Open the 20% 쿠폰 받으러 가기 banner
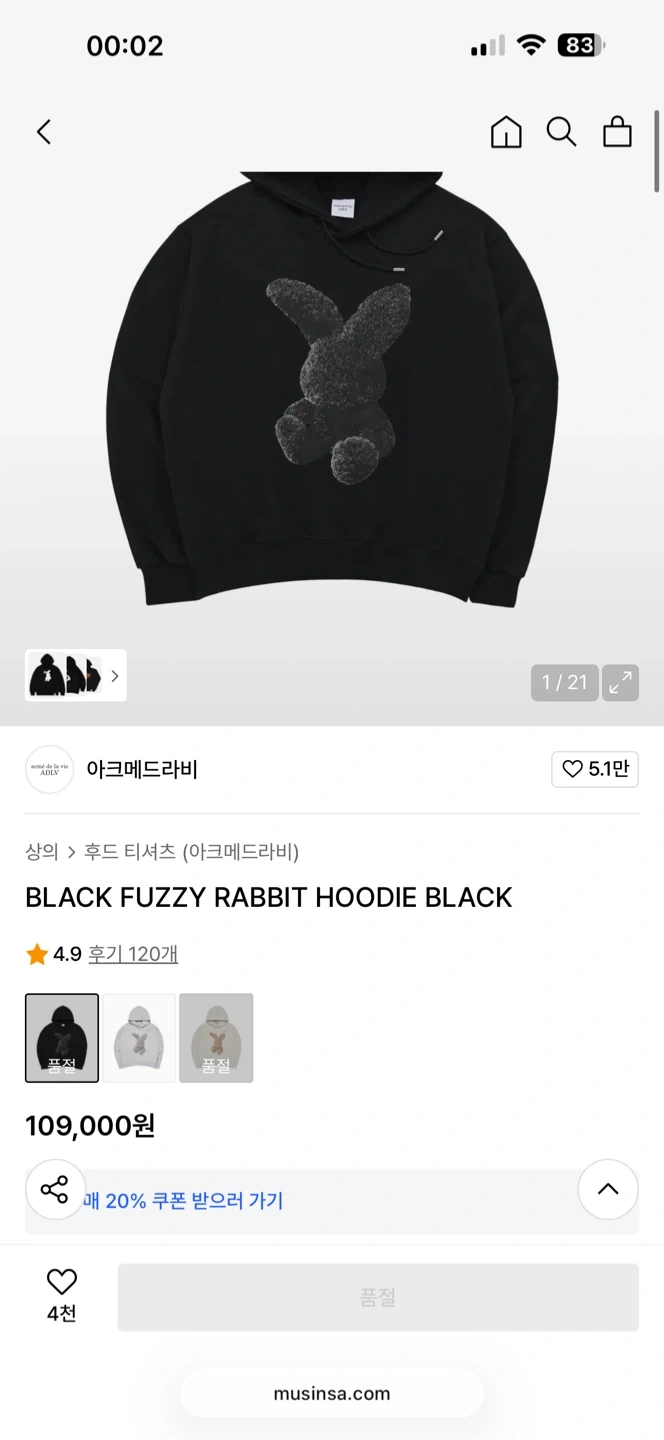The width and height of the screenshot is (664, 1440). pos(332,1201)
